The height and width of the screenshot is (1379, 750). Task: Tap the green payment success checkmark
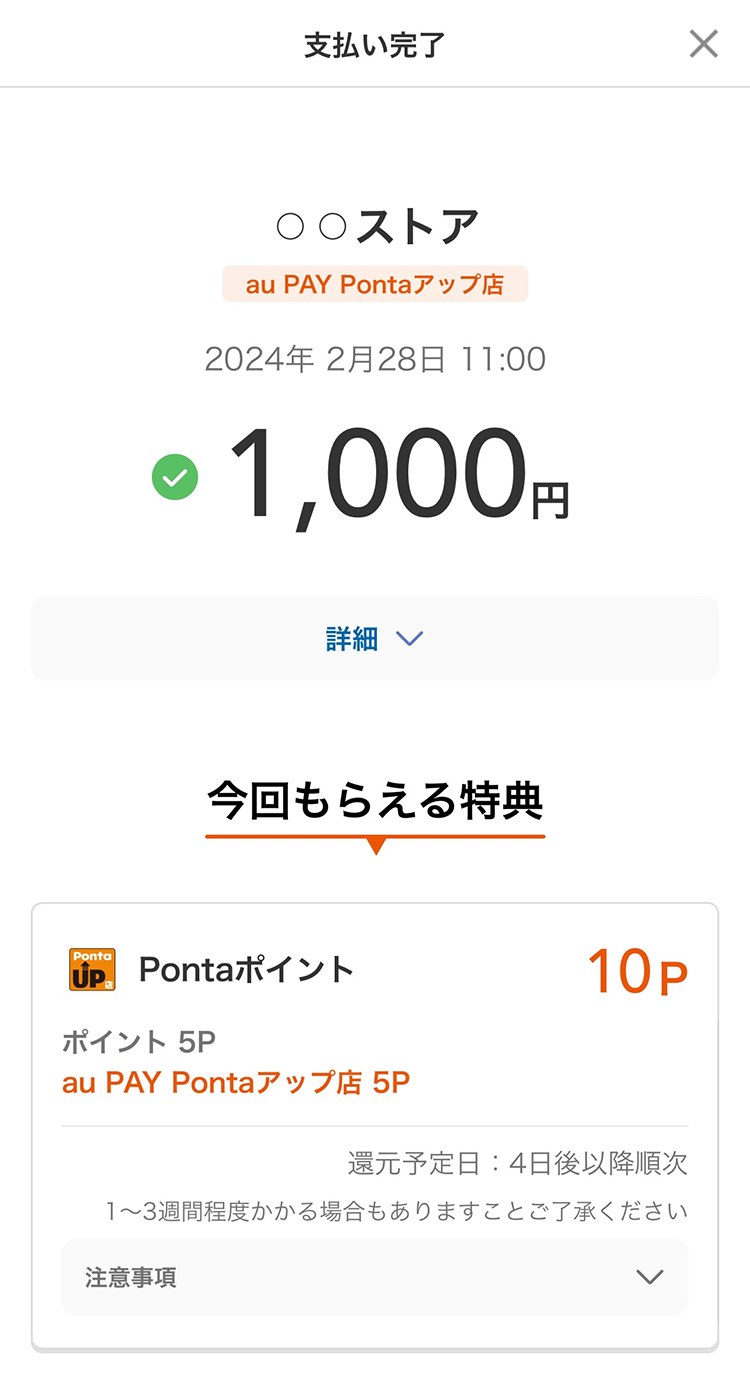tap(175, 478)
